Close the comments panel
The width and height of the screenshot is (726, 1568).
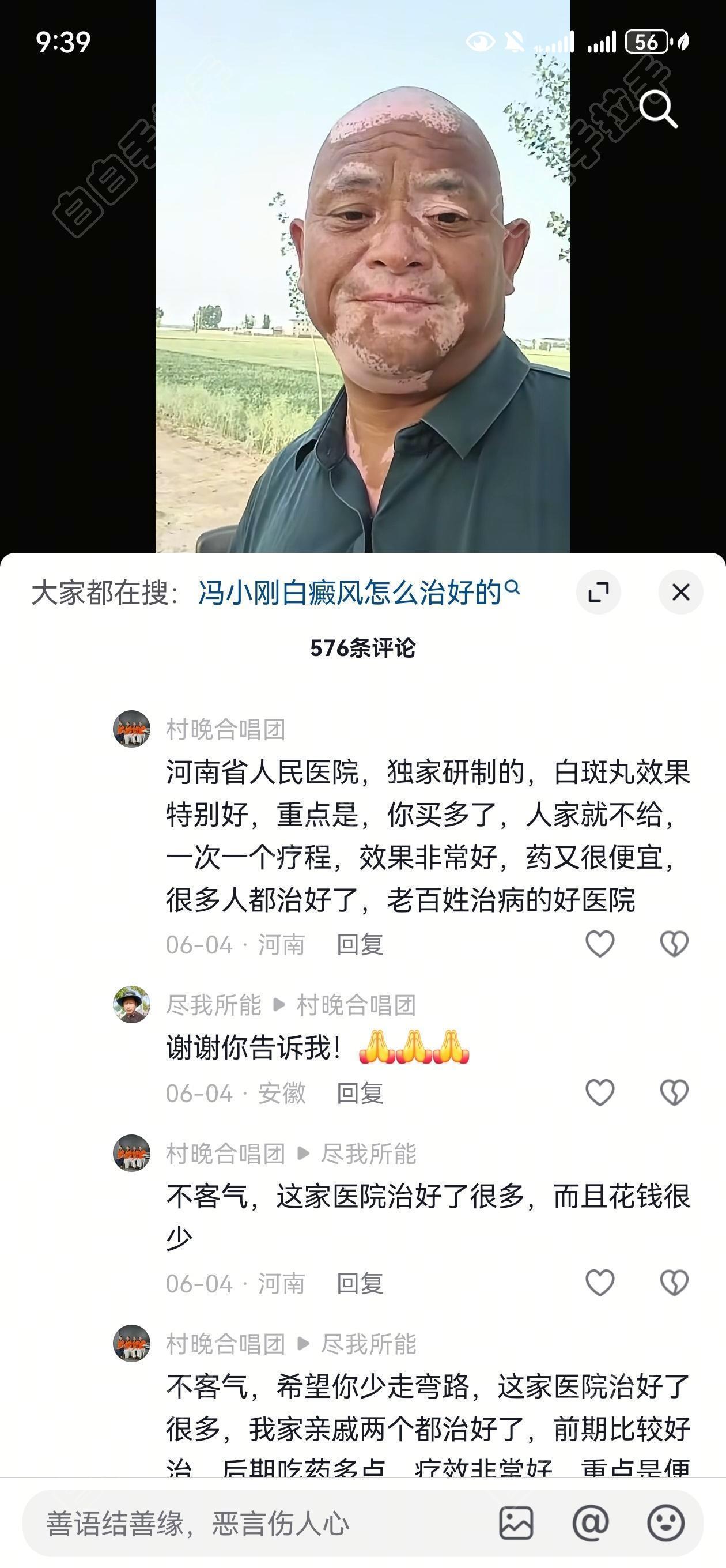(680, 592)
